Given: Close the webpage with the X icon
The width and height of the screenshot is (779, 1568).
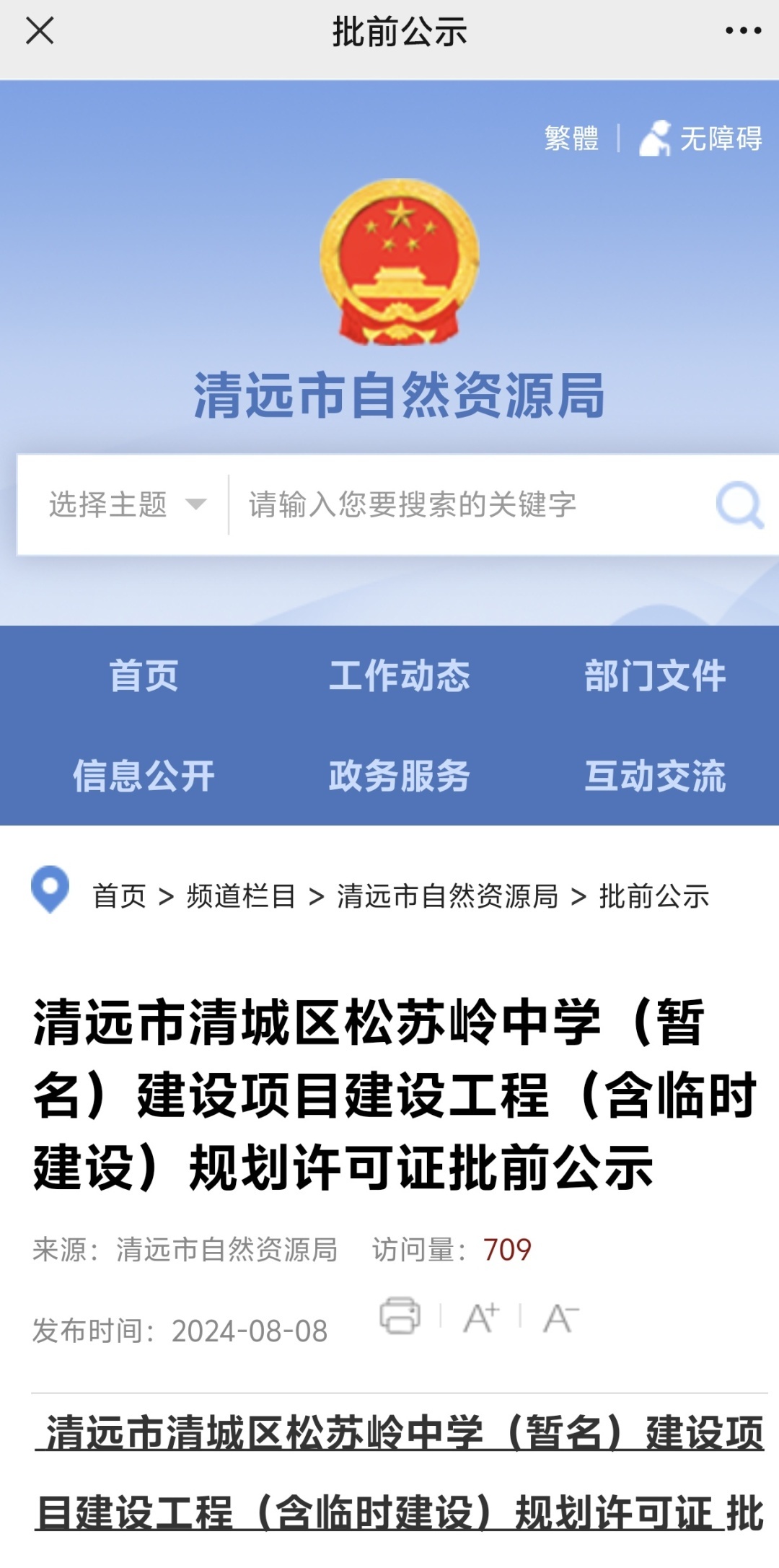Looking at the screenshot, I should [x=40, y=31].
